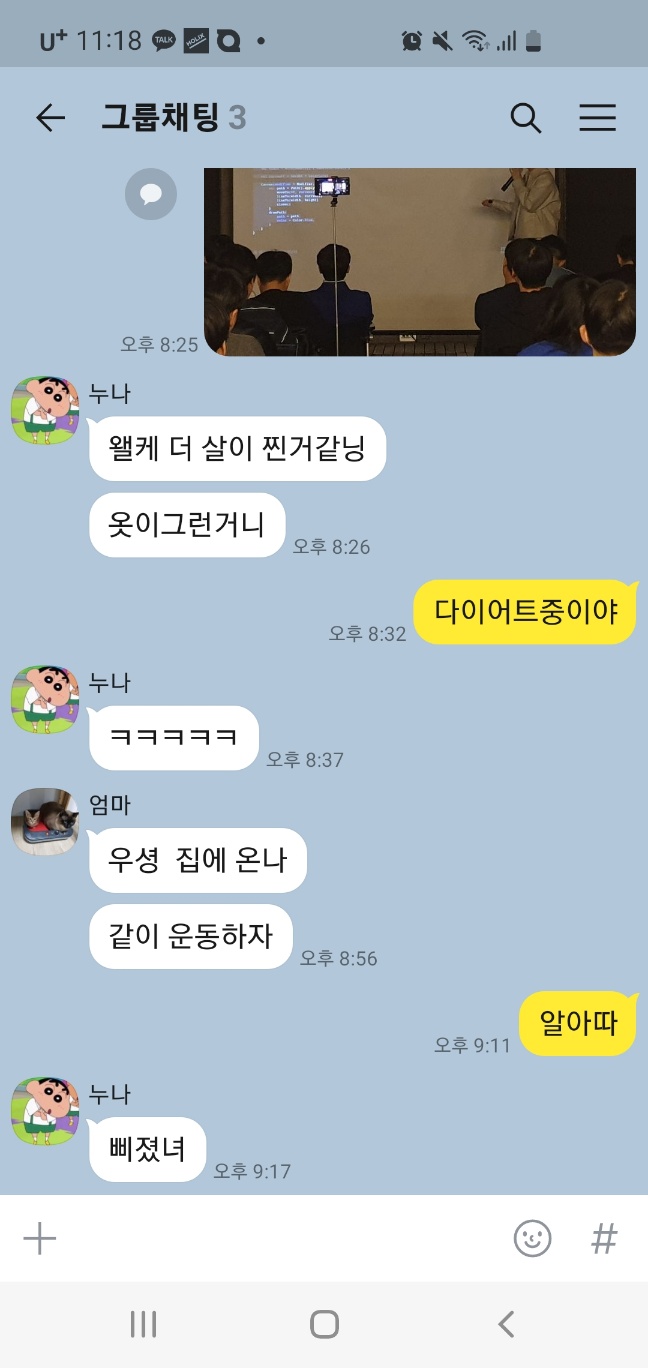This screenshot has width=648, height=1368.
Task: Tap the hashtag search icon
Action: (x=603, y=1239)
